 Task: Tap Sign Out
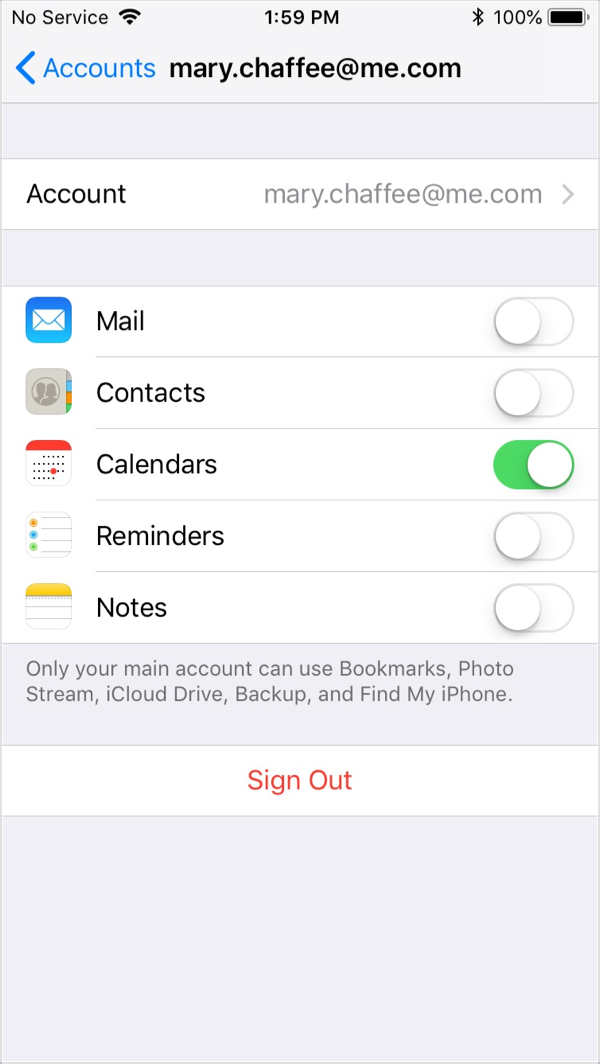tap(300, 780)
